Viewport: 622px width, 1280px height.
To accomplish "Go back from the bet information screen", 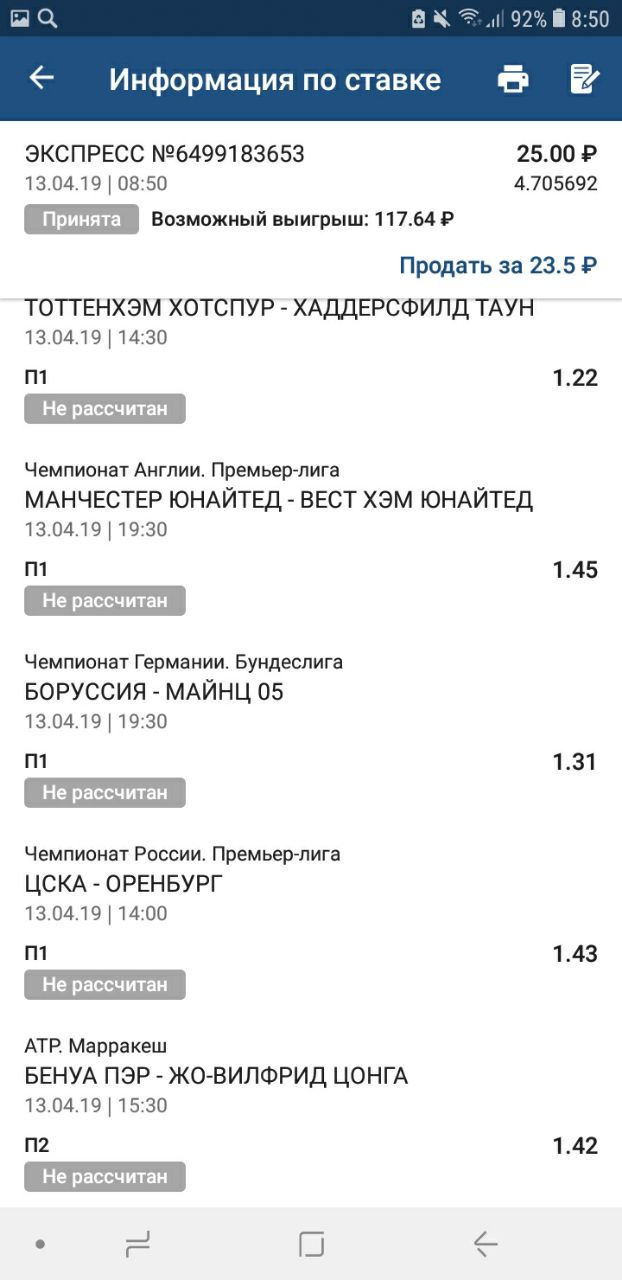I will coord(41,79).
